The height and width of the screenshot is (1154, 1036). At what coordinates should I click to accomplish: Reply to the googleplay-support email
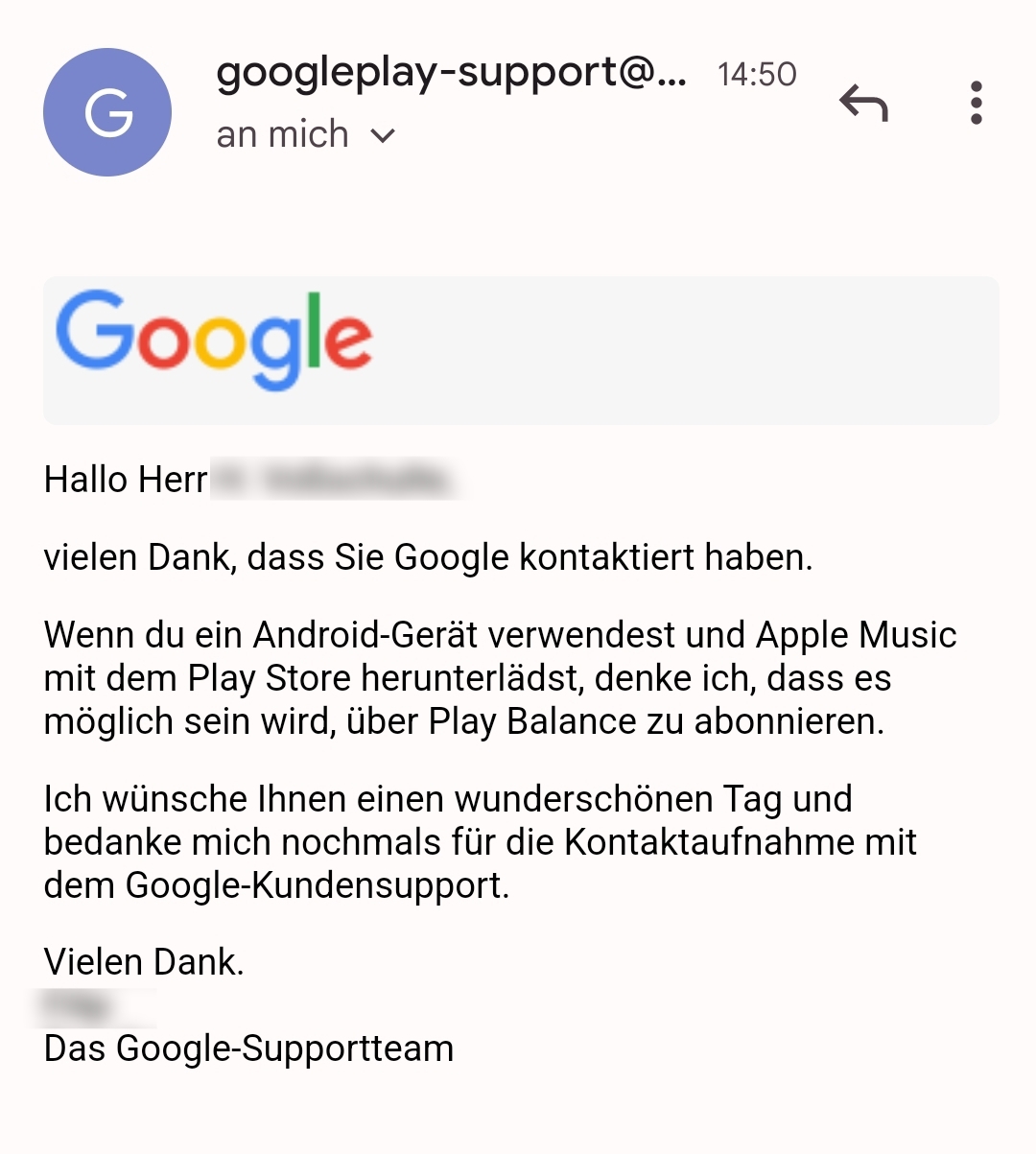click(863, 103)
